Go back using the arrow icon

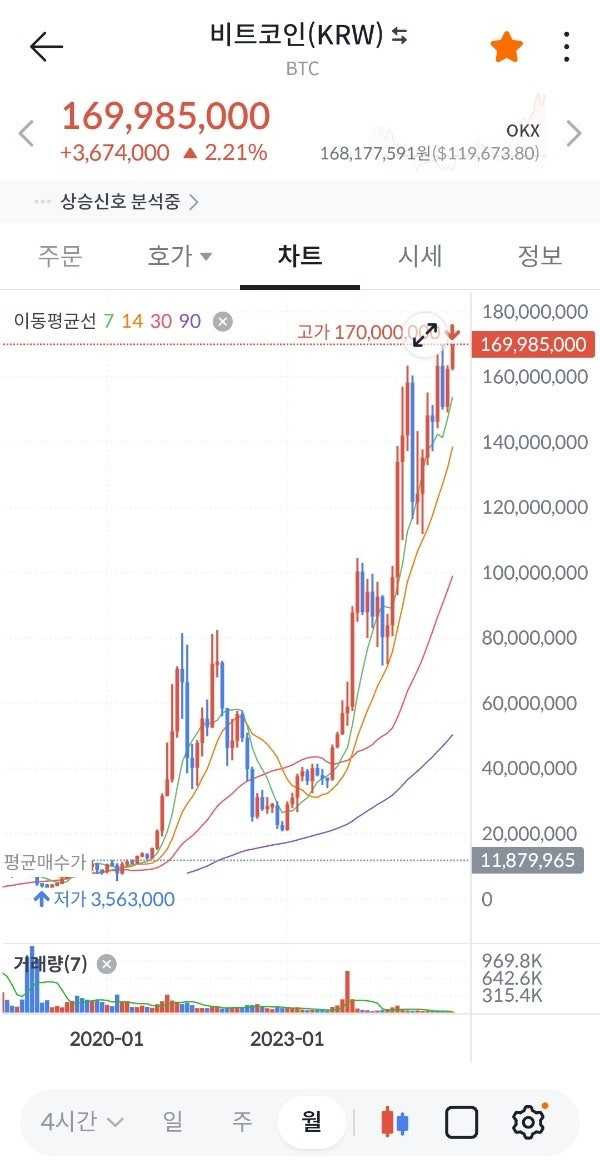pyautogui.click(x=46, y=46)
